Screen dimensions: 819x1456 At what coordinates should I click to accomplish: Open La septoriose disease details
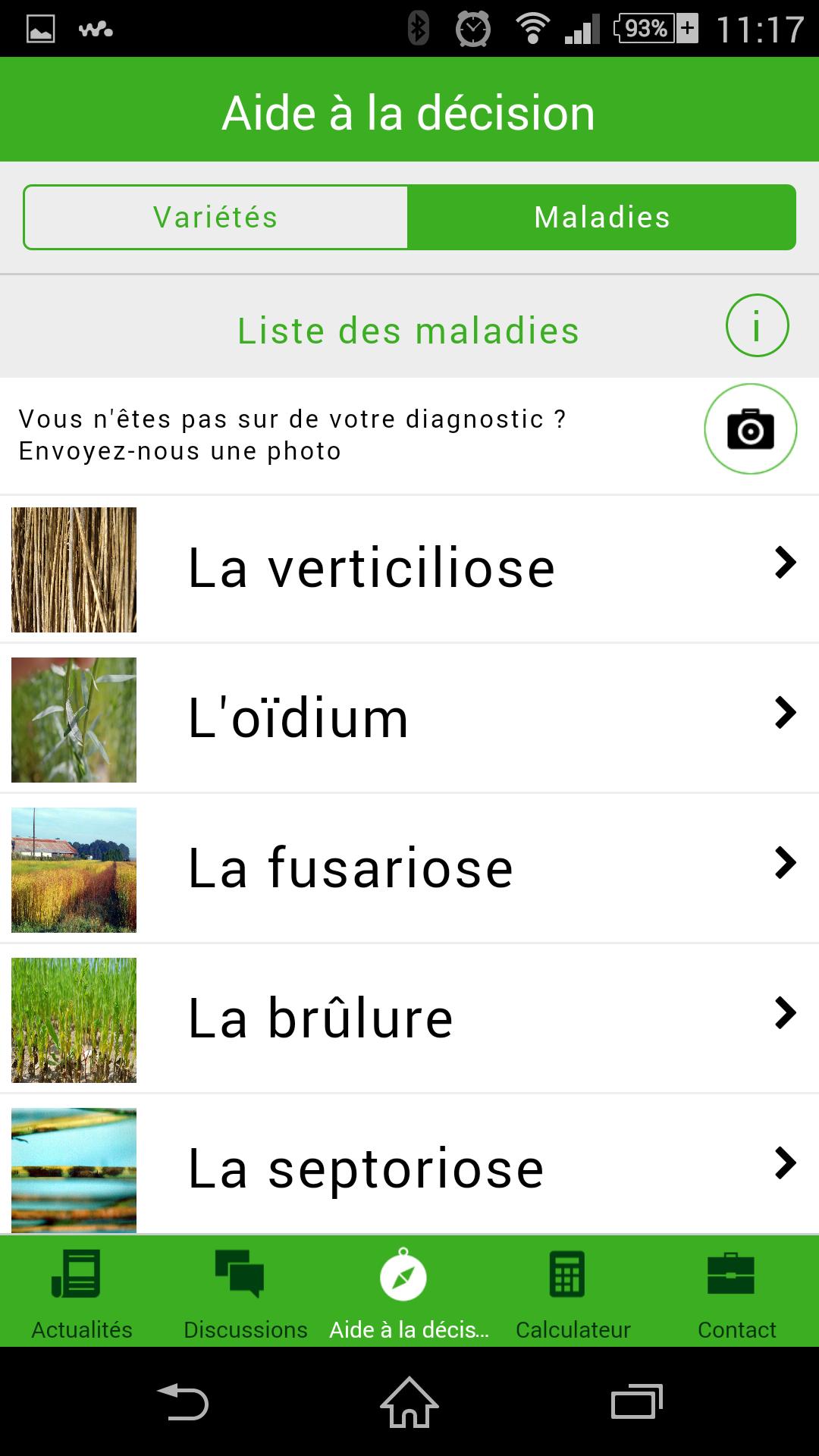pyautogui.click(x=409, y=1168)
